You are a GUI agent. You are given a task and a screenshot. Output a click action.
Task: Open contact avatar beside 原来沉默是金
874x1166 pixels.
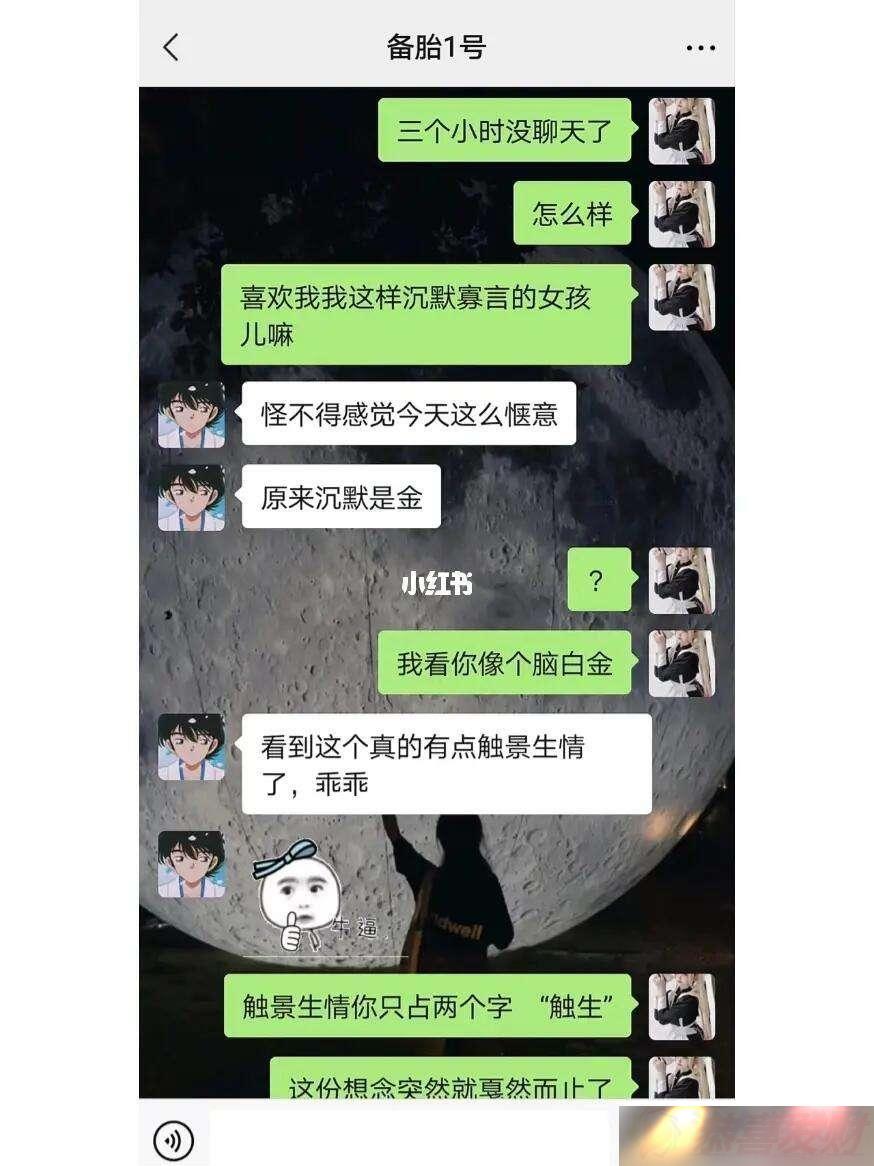(191, 497)
